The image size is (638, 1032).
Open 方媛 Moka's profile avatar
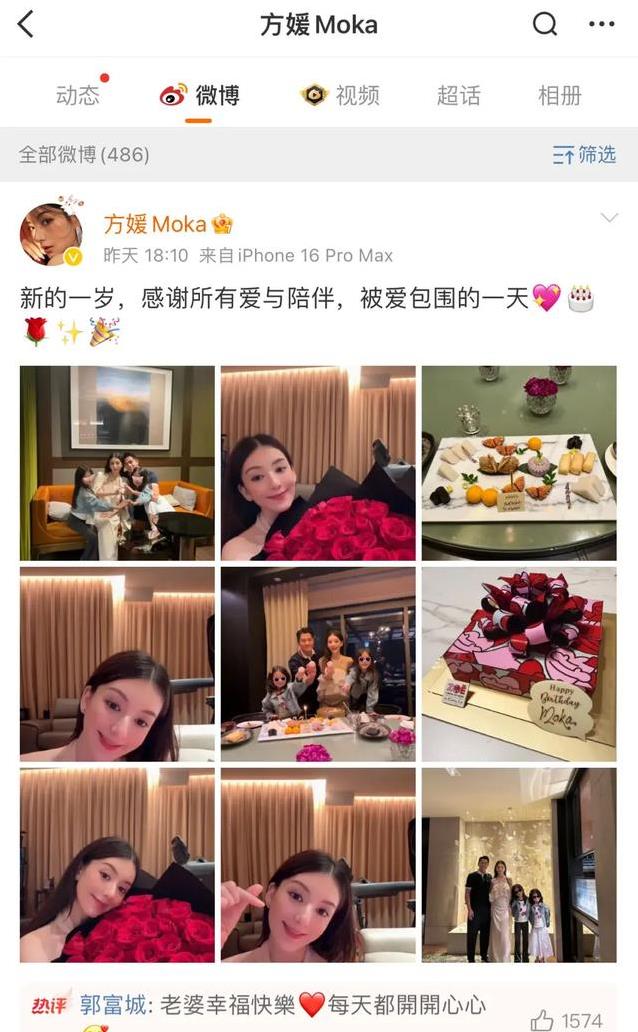(x=51, y=234)
